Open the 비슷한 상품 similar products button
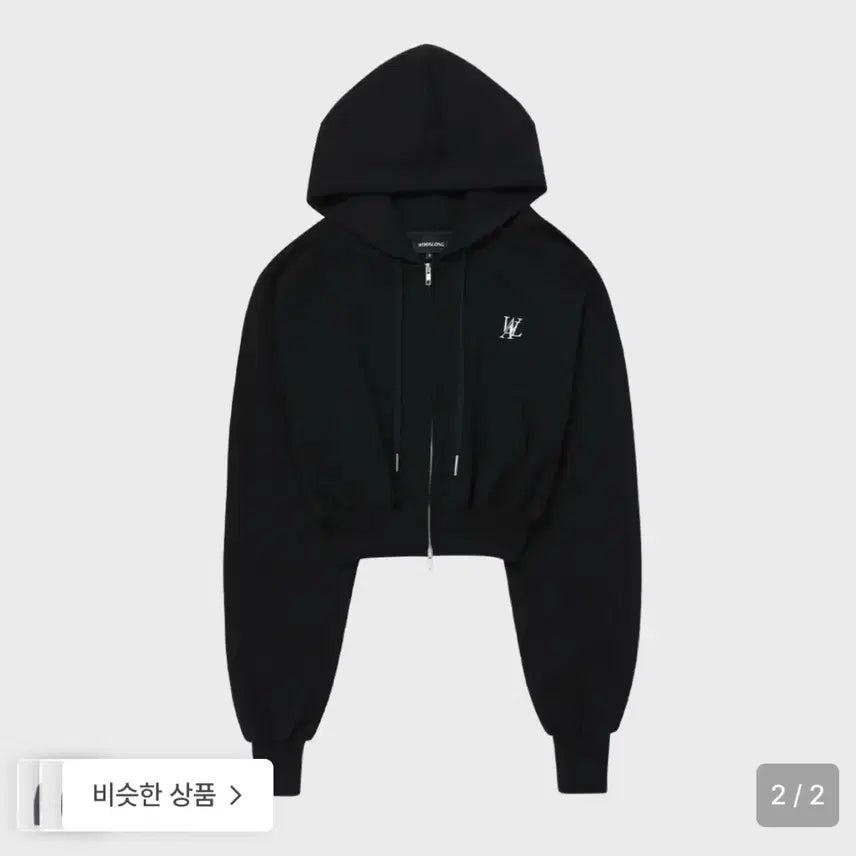The image size is (856, 856). (x=166, y=795)
